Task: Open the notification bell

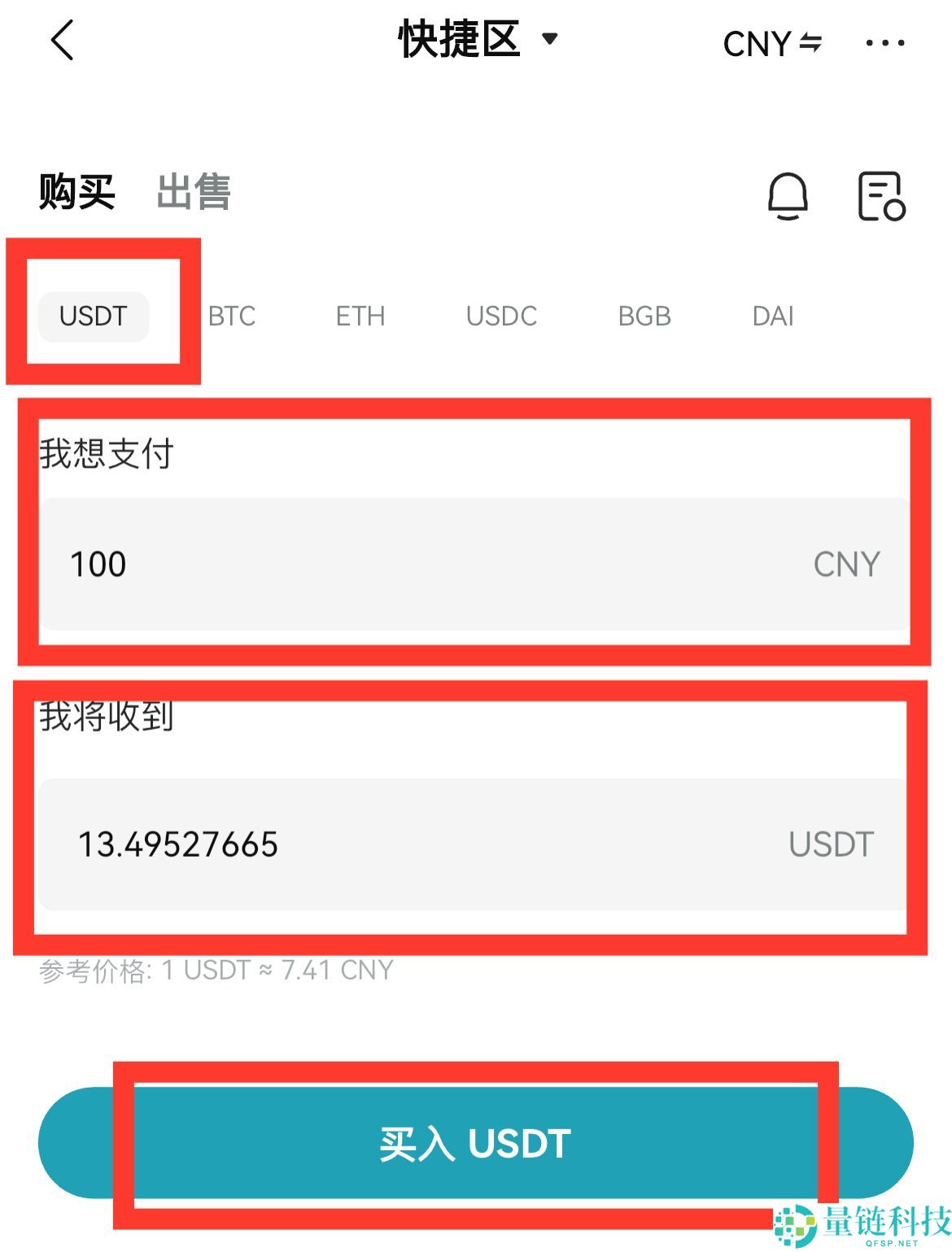Action: pyautogui.click(x=788, y=195)
